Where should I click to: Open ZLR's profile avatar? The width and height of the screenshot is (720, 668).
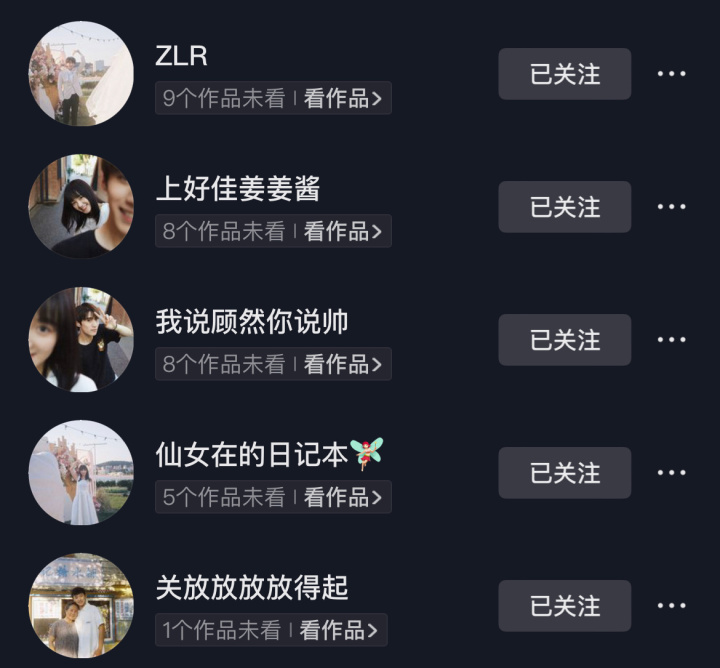81,73
